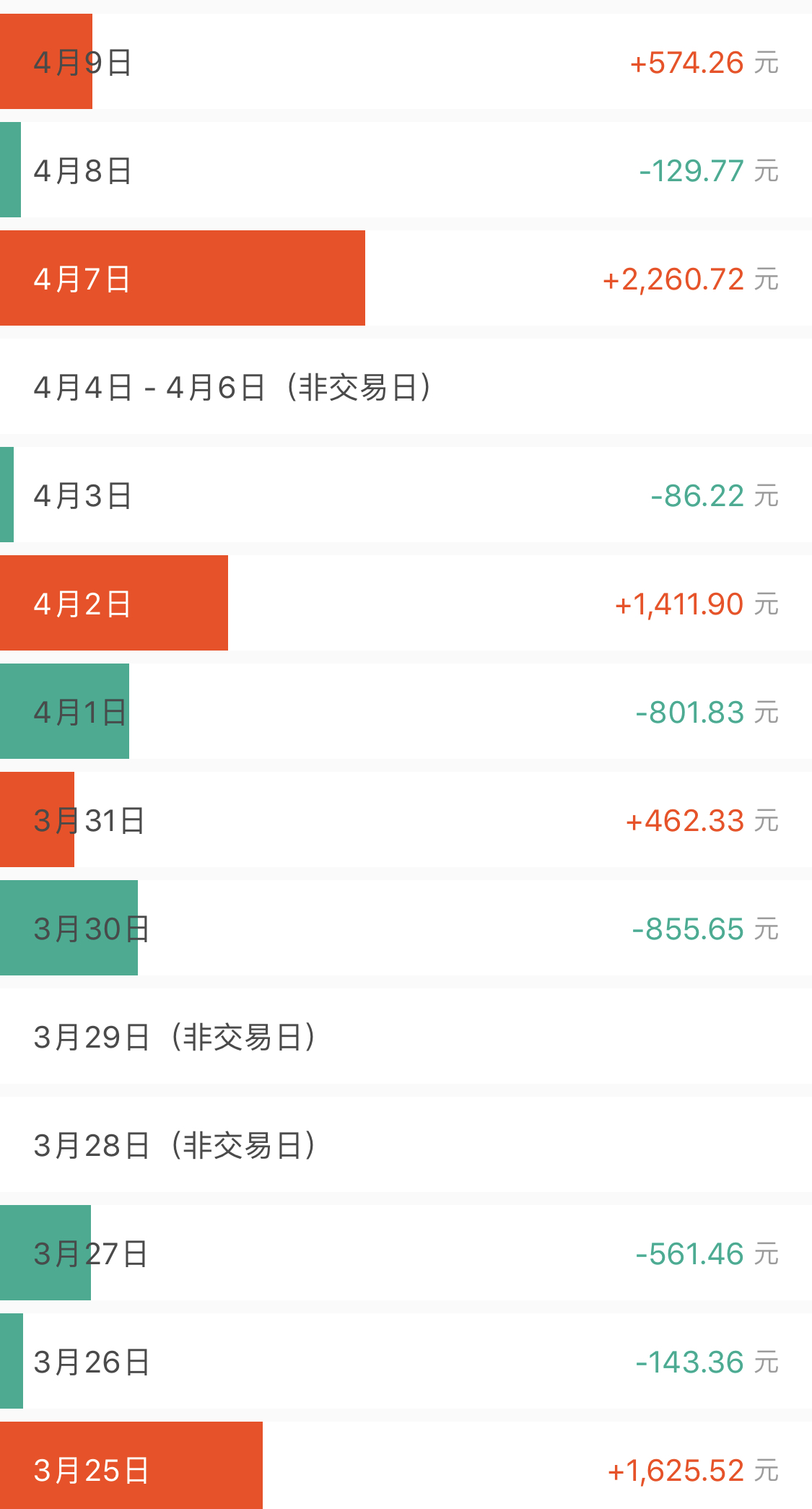The image size is (812, 1509).
Task: Open the April 9 profit record
Action: (x=406, y=62)
